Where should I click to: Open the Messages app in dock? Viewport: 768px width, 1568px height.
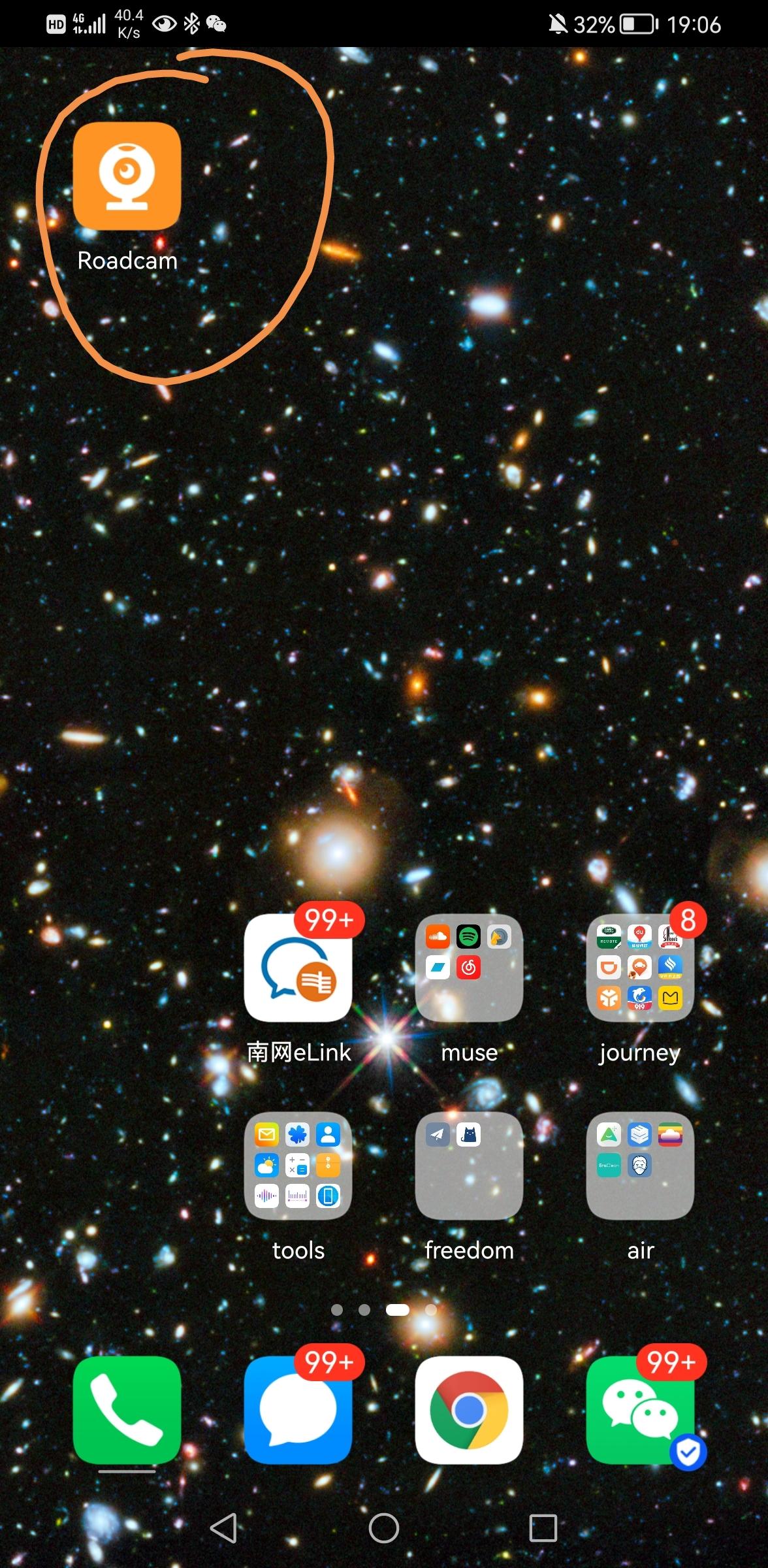(x=298, y=1410)
